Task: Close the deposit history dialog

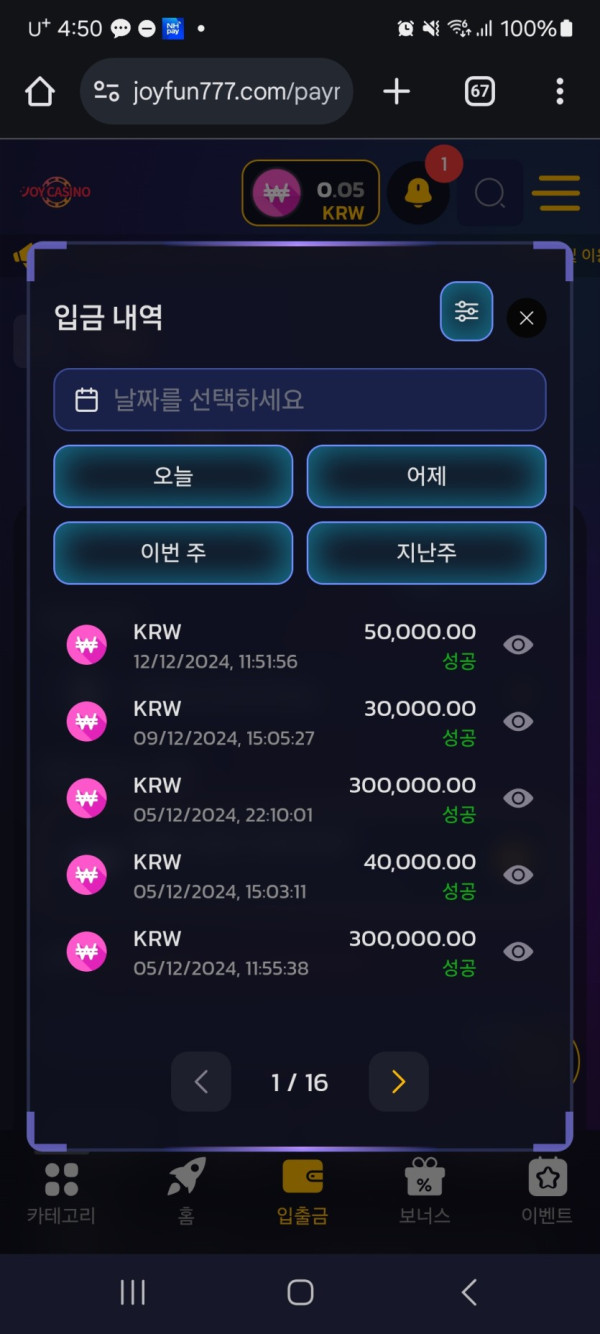Action: click(527, 319)
